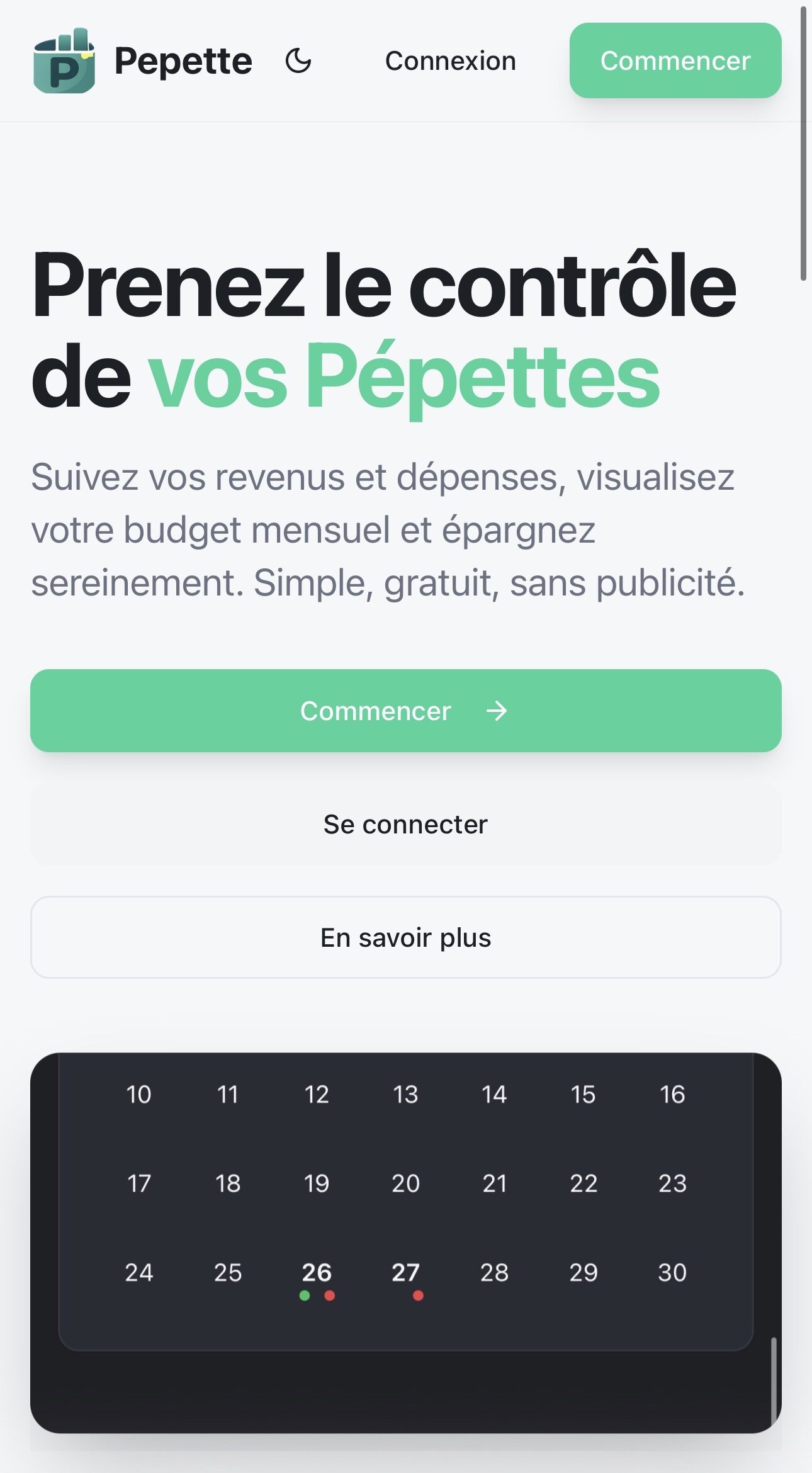Tap the Commencer button in the header
The width and height of the screenshot is (812, 1473).
pyautogui.click(x=675, y=60)
